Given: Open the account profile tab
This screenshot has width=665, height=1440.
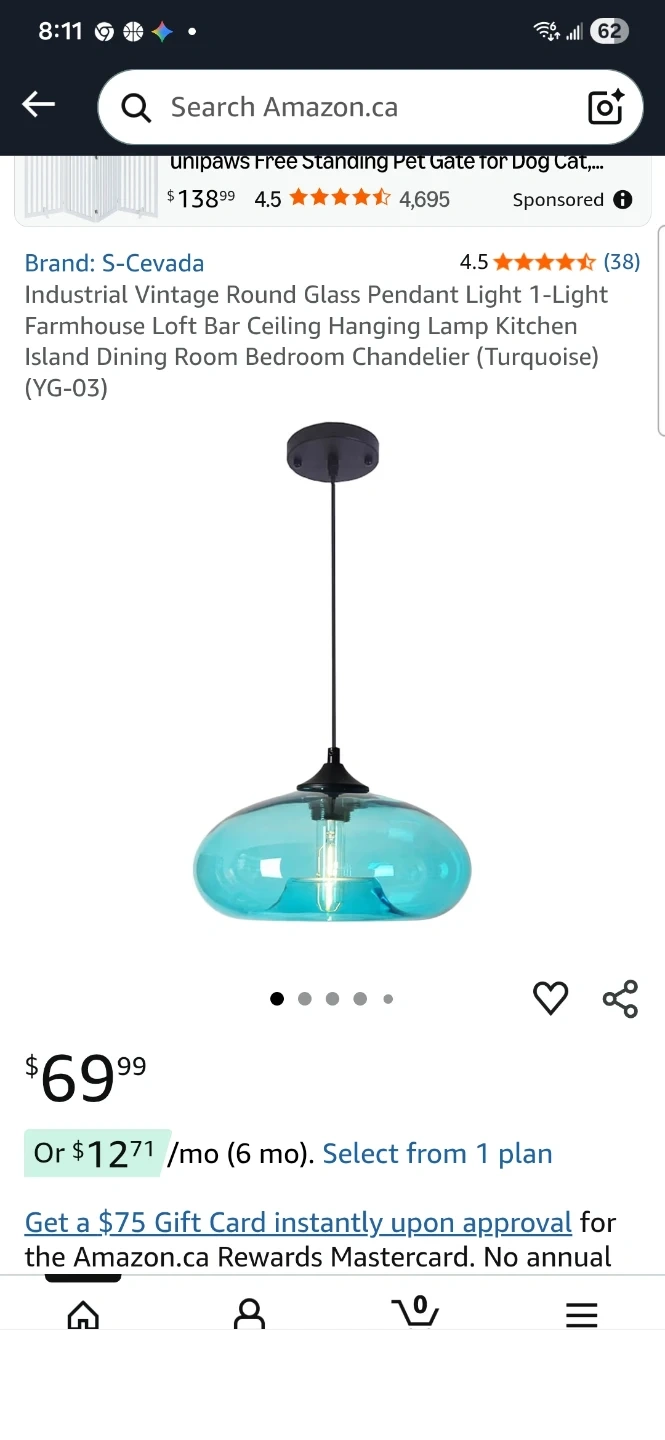Looking at the screenshot, I should (249, 1314).
